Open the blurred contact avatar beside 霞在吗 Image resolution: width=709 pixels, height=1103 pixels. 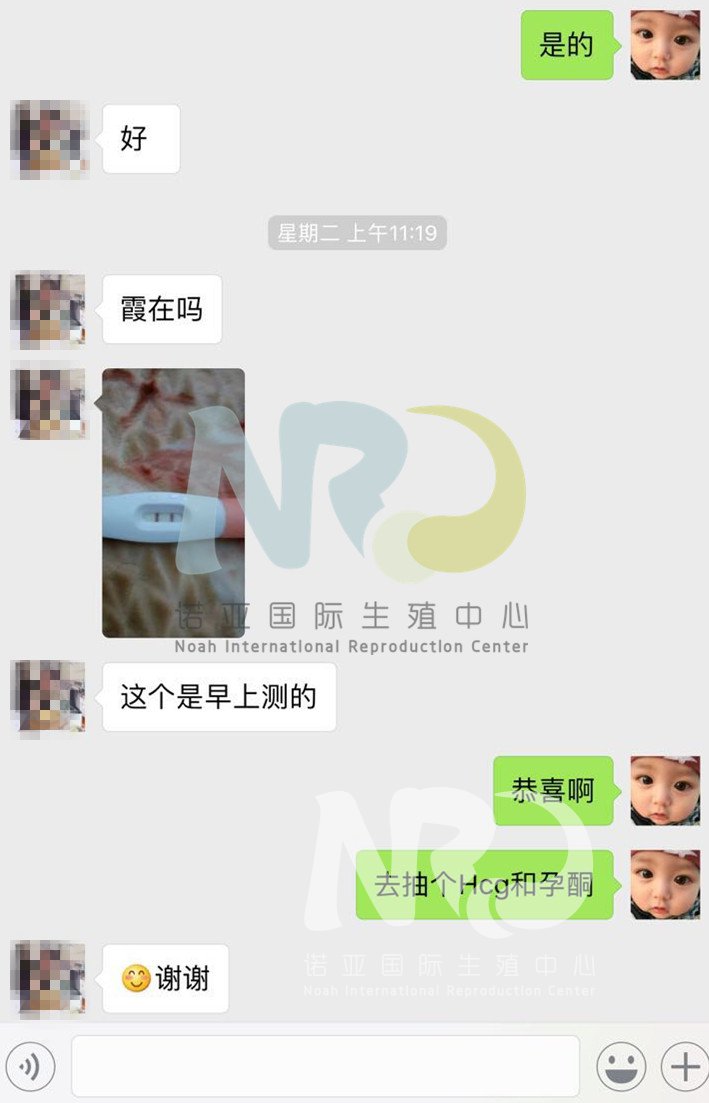coord(48,310)
